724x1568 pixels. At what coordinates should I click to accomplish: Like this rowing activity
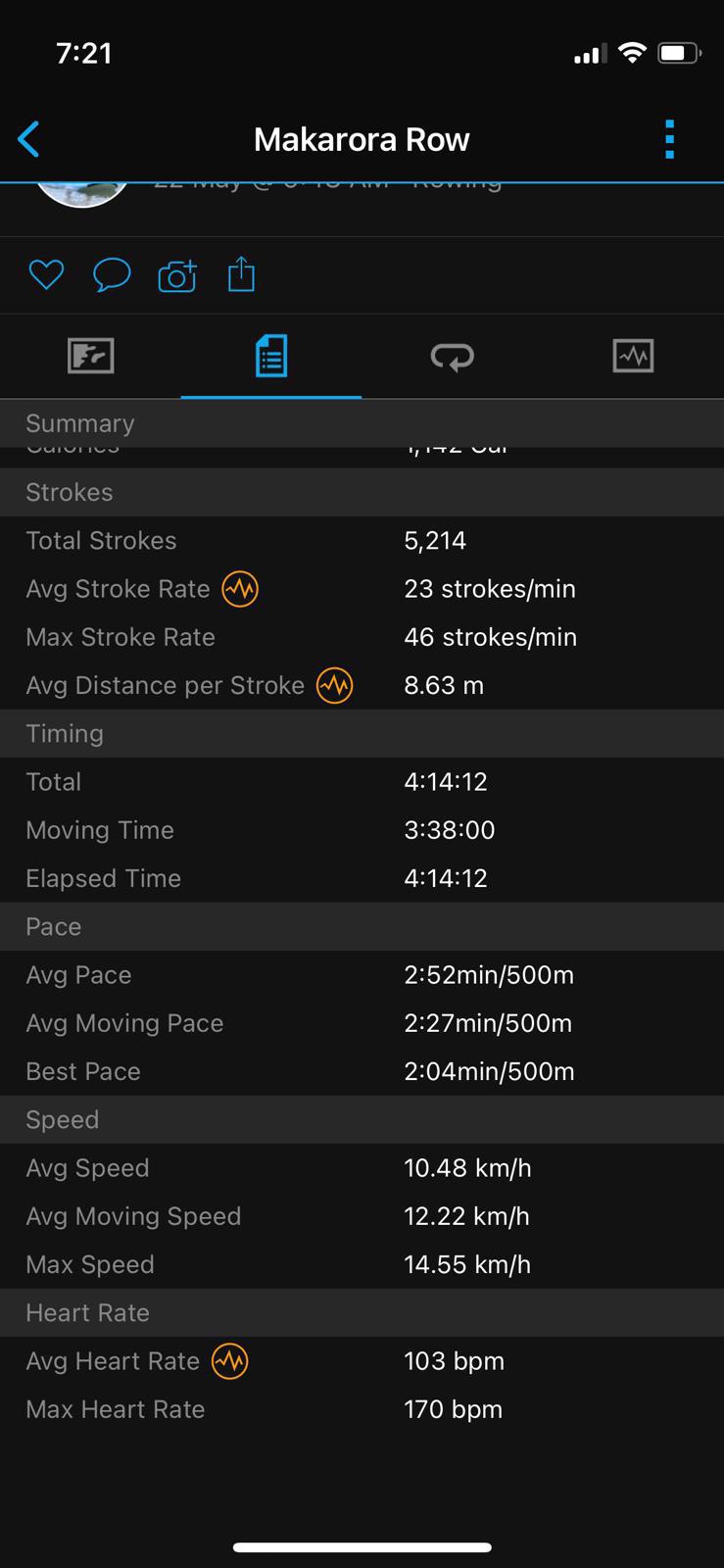[x=46, y=275]
